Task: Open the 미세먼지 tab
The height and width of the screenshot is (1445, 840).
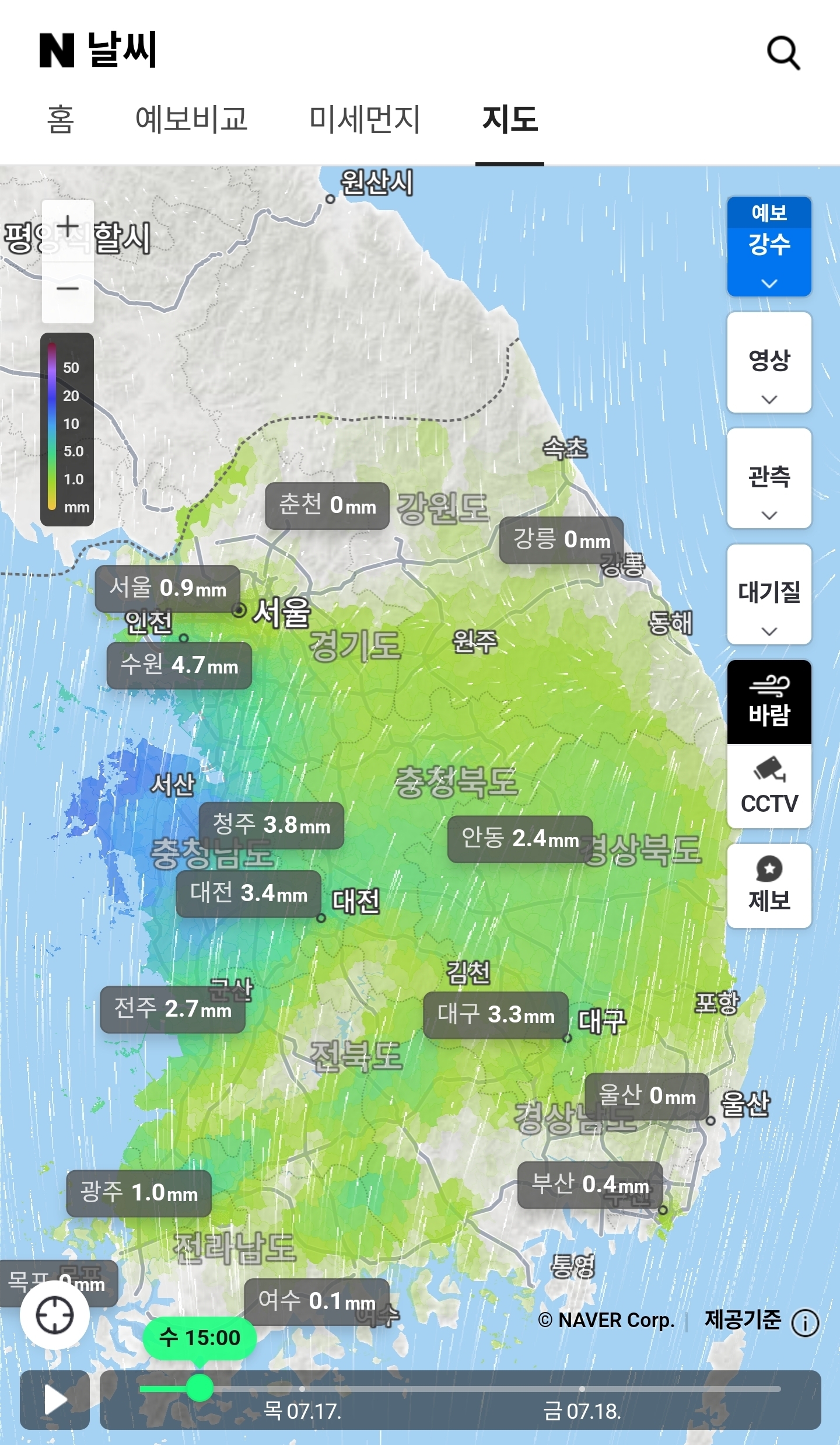Action: (365, 119)
